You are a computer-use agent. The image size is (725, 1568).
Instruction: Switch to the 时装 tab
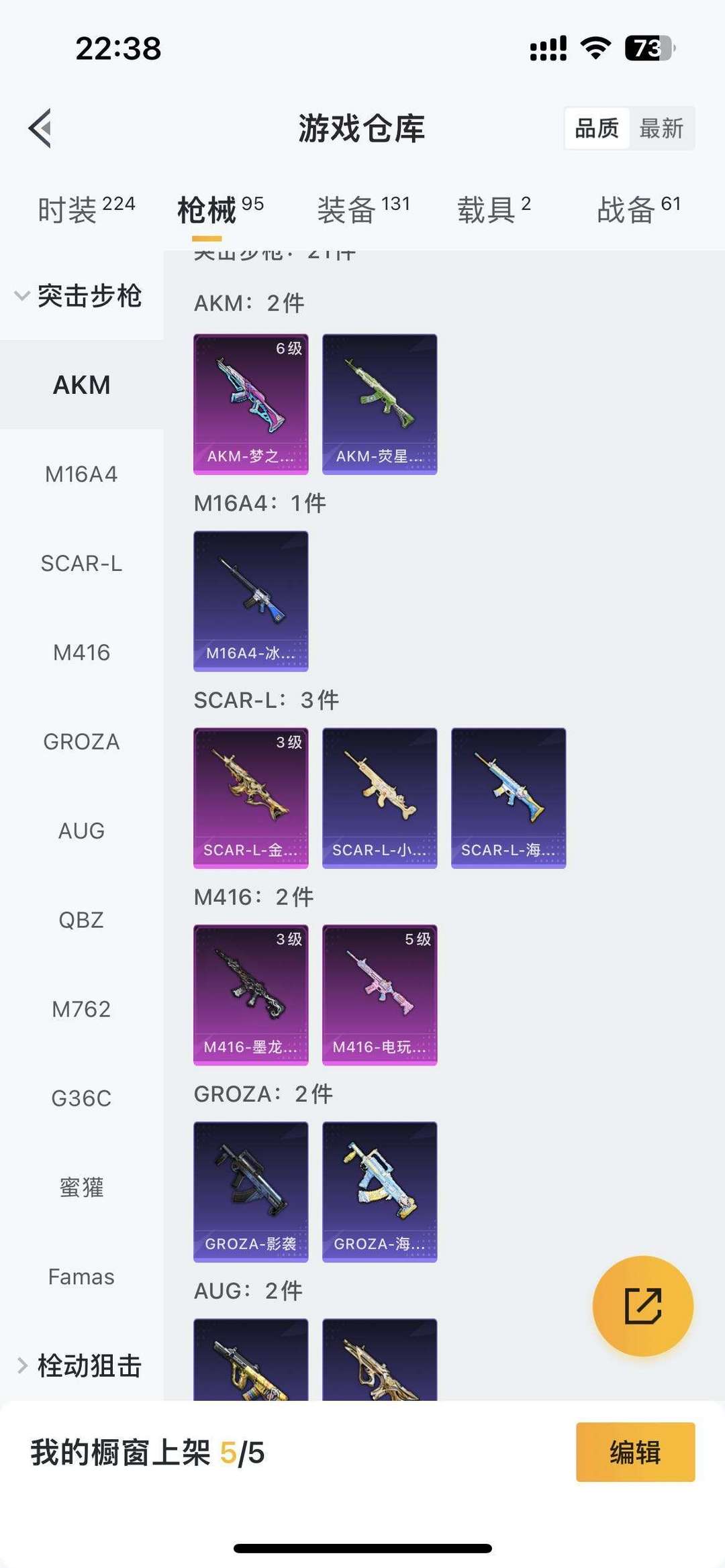[86, 209]
